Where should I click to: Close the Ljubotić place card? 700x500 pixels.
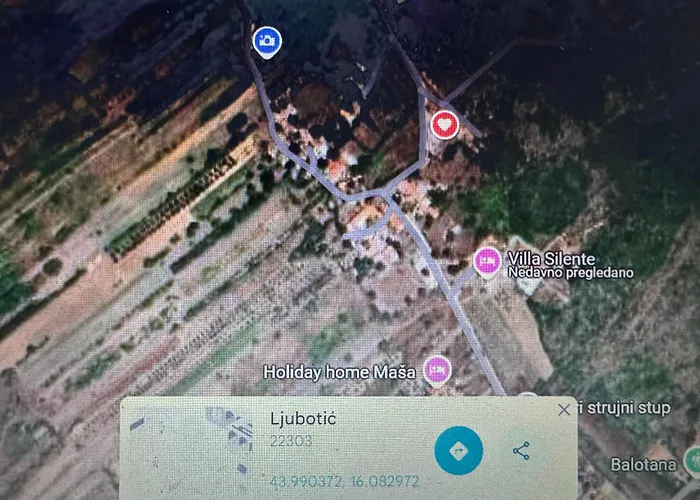click(564, 409)
